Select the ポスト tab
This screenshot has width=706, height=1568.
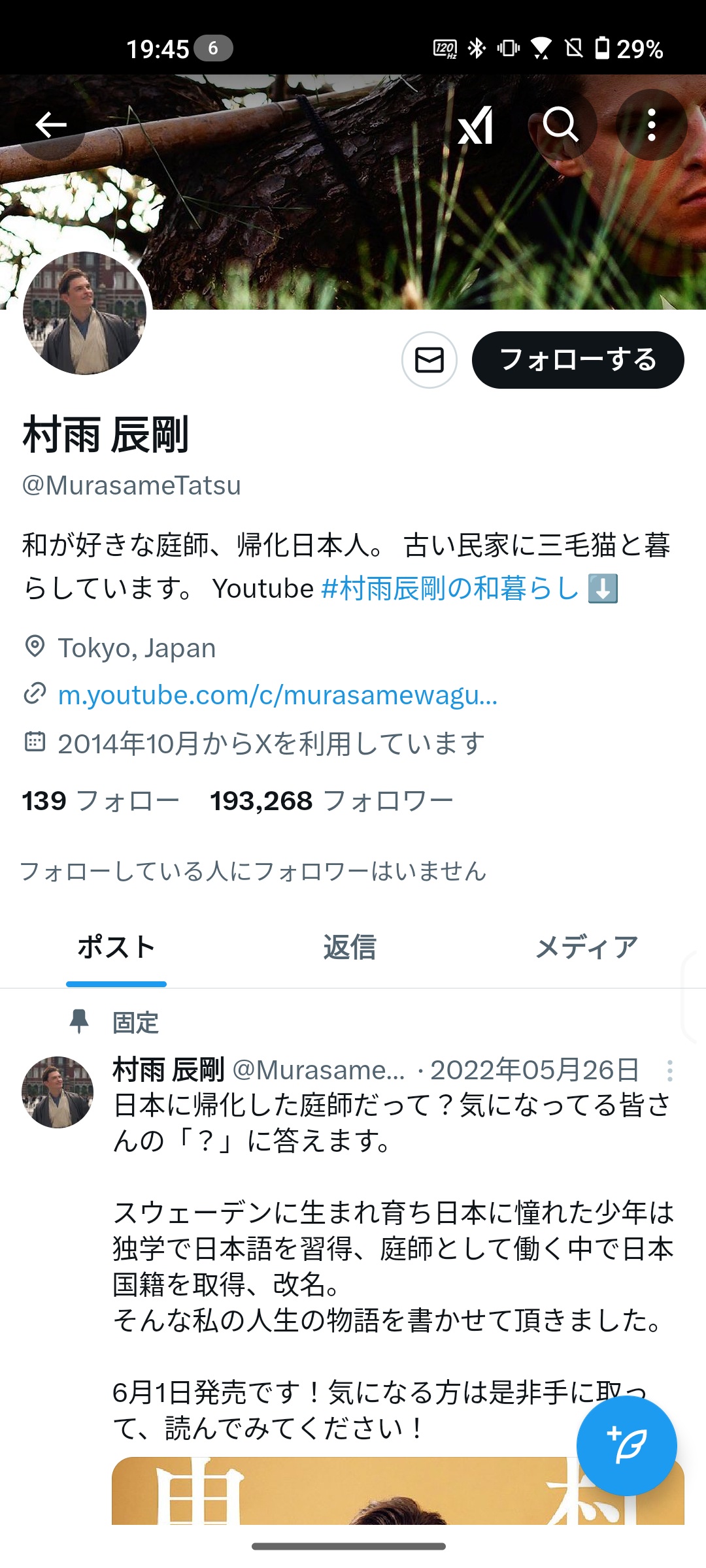coord(116,947)
